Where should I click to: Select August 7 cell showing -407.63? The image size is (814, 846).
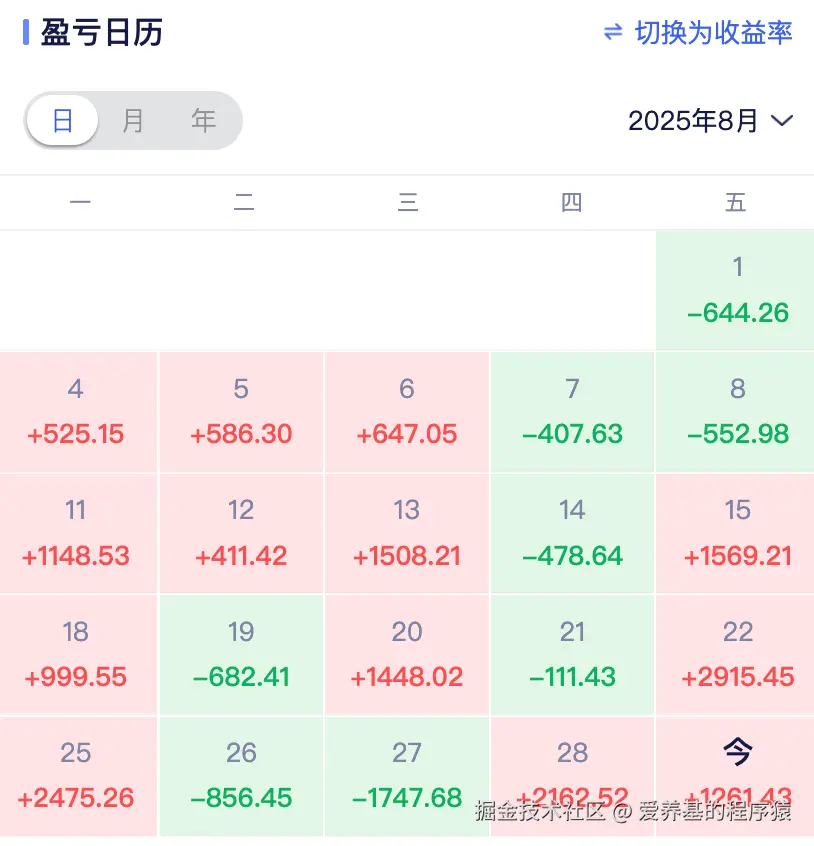(x=571, y=411)
